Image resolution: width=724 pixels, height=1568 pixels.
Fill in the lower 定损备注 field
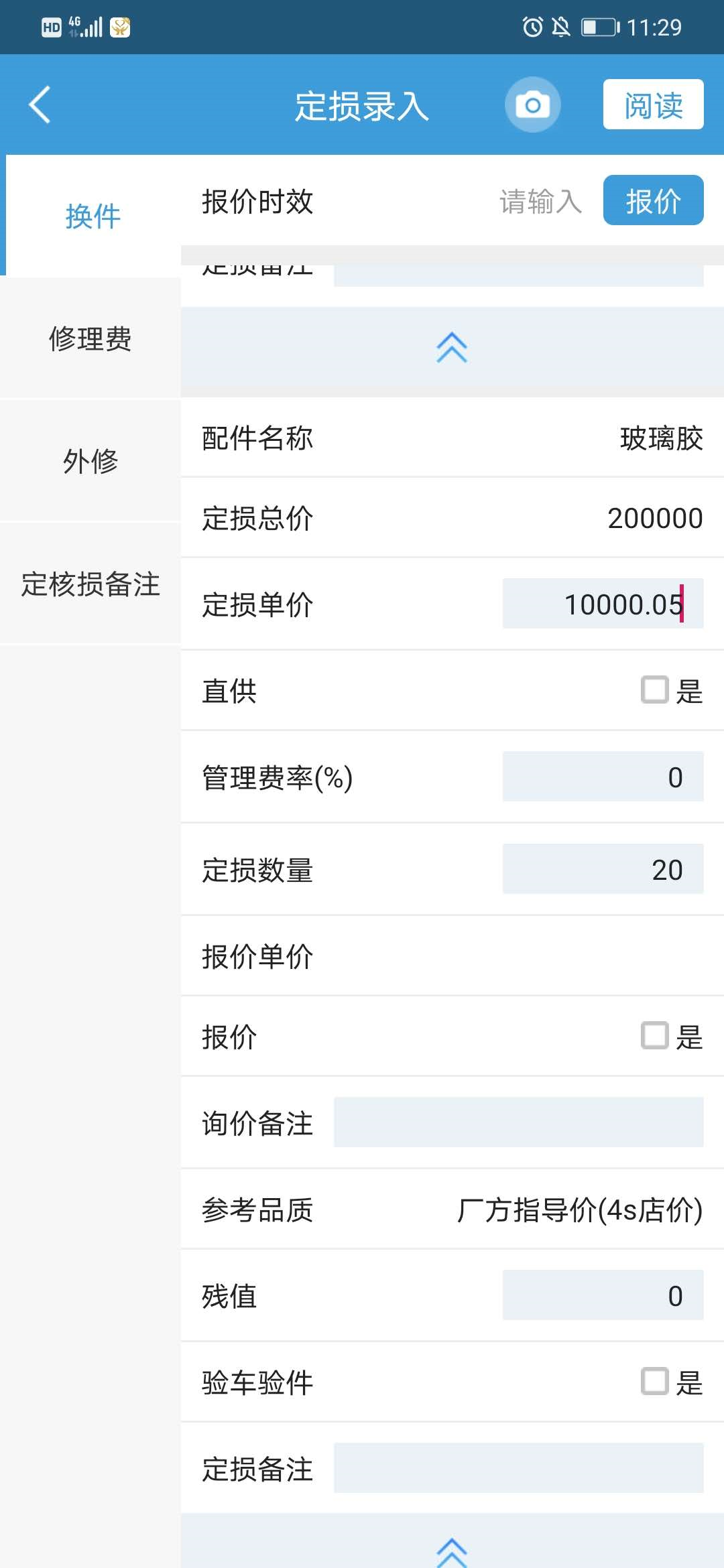pyautogui.click(x=519, y=1468)
